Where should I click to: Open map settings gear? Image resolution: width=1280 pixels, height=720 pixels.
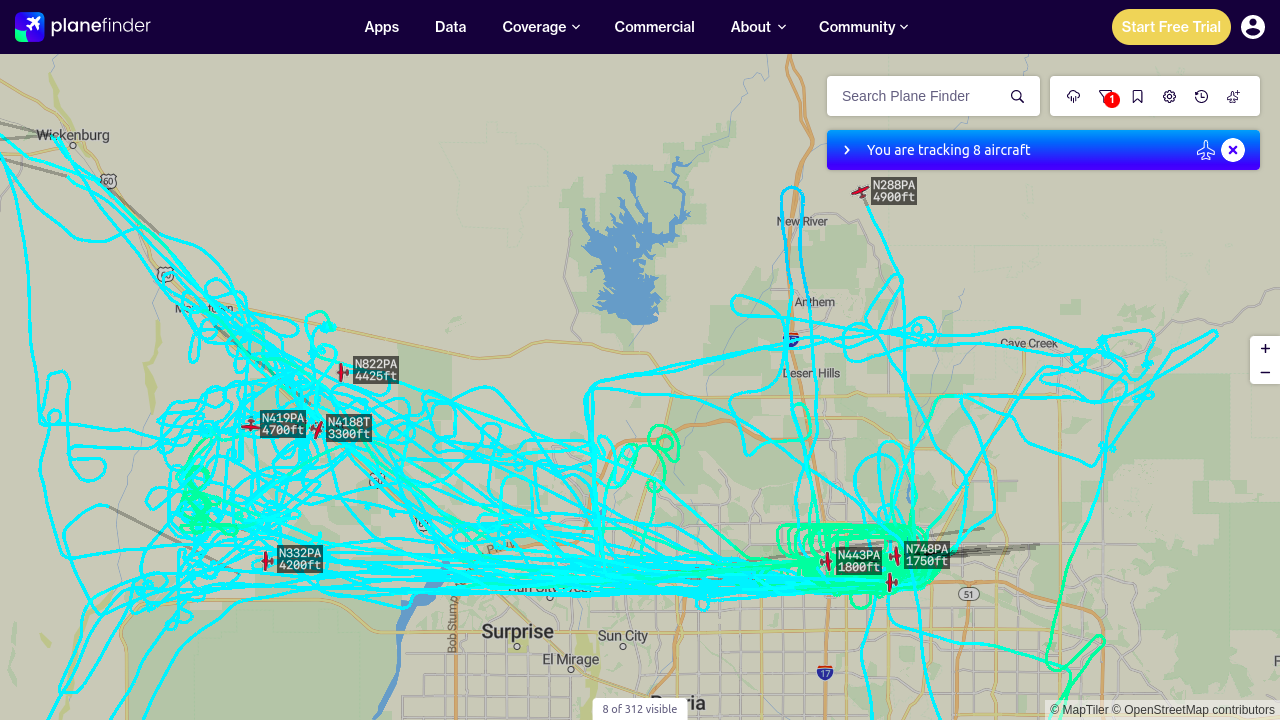tap(1170, 96)
